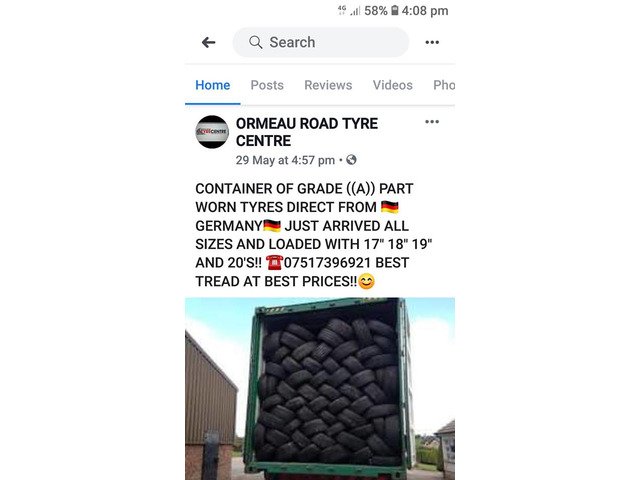Open the Photos tab

(x=443, y=85)
